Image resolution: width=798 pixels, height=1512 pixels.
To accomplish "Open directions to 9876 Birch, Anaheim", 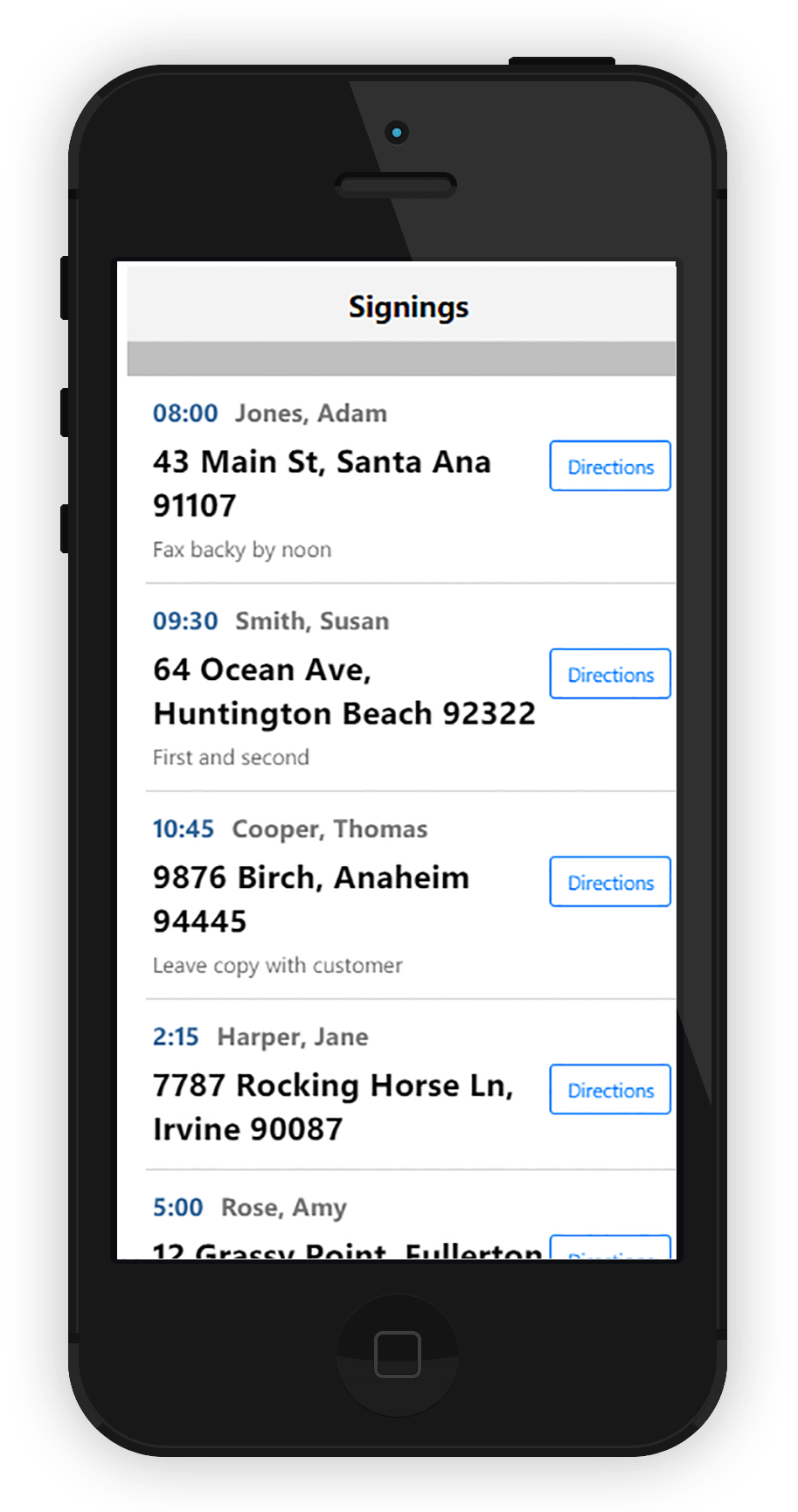I will click(x=609, y=882).
